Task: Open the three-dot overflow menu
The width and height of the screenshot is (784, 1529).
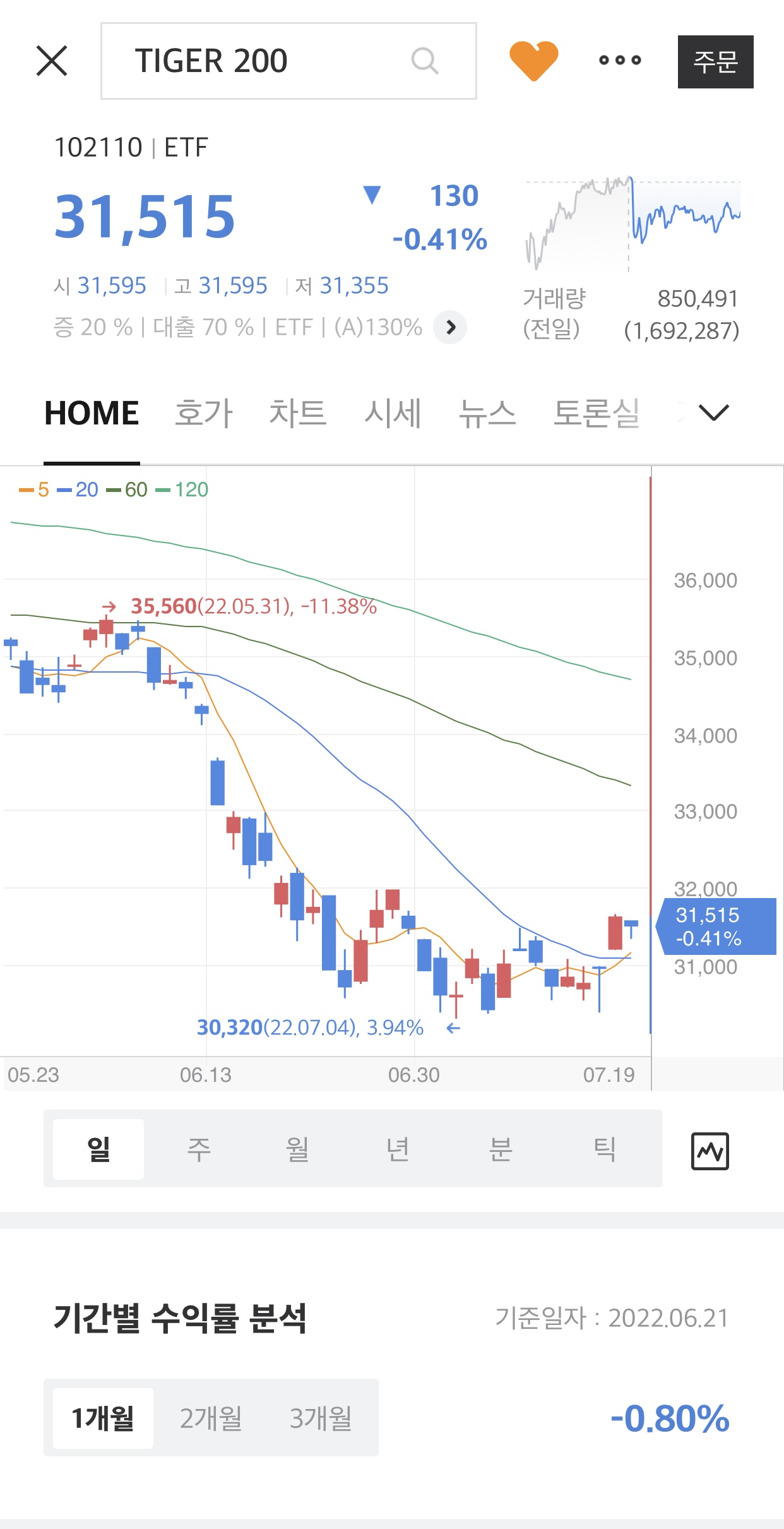Action: (620, 61)
